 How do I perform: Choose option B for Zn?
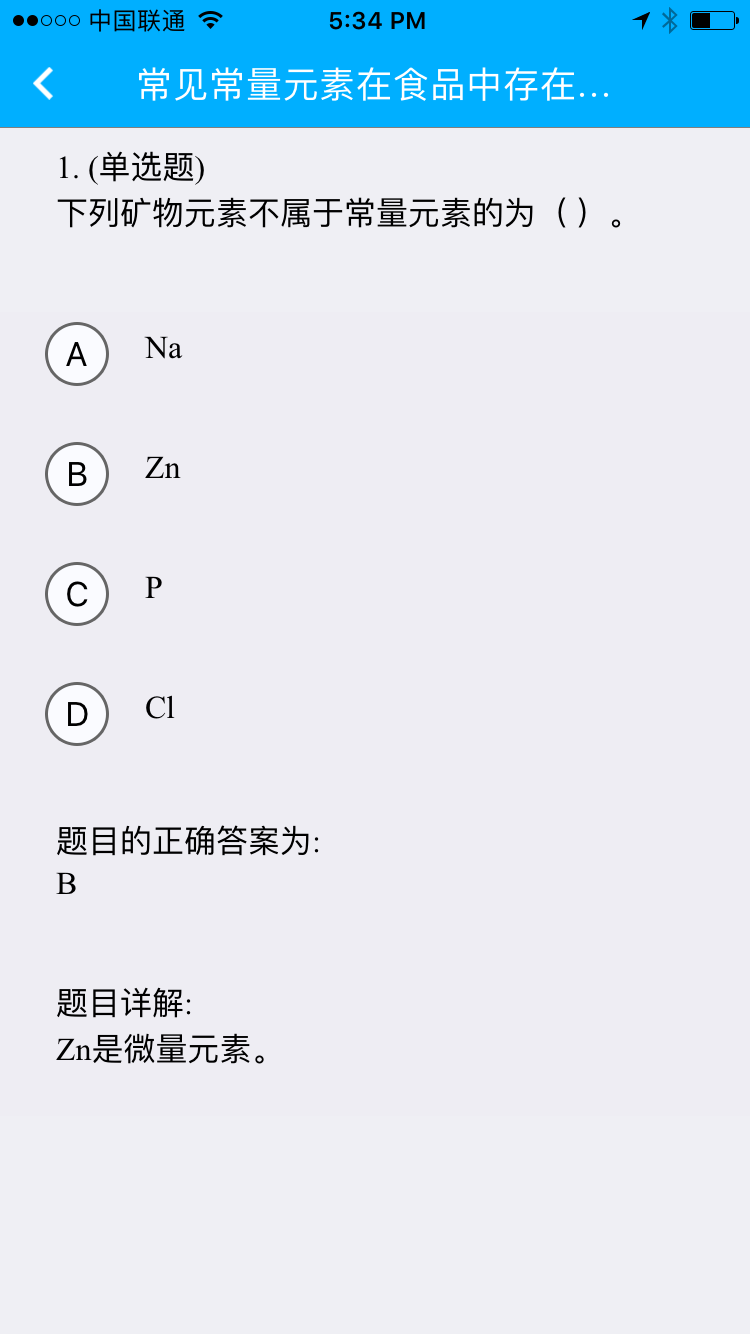click(77, 474)
